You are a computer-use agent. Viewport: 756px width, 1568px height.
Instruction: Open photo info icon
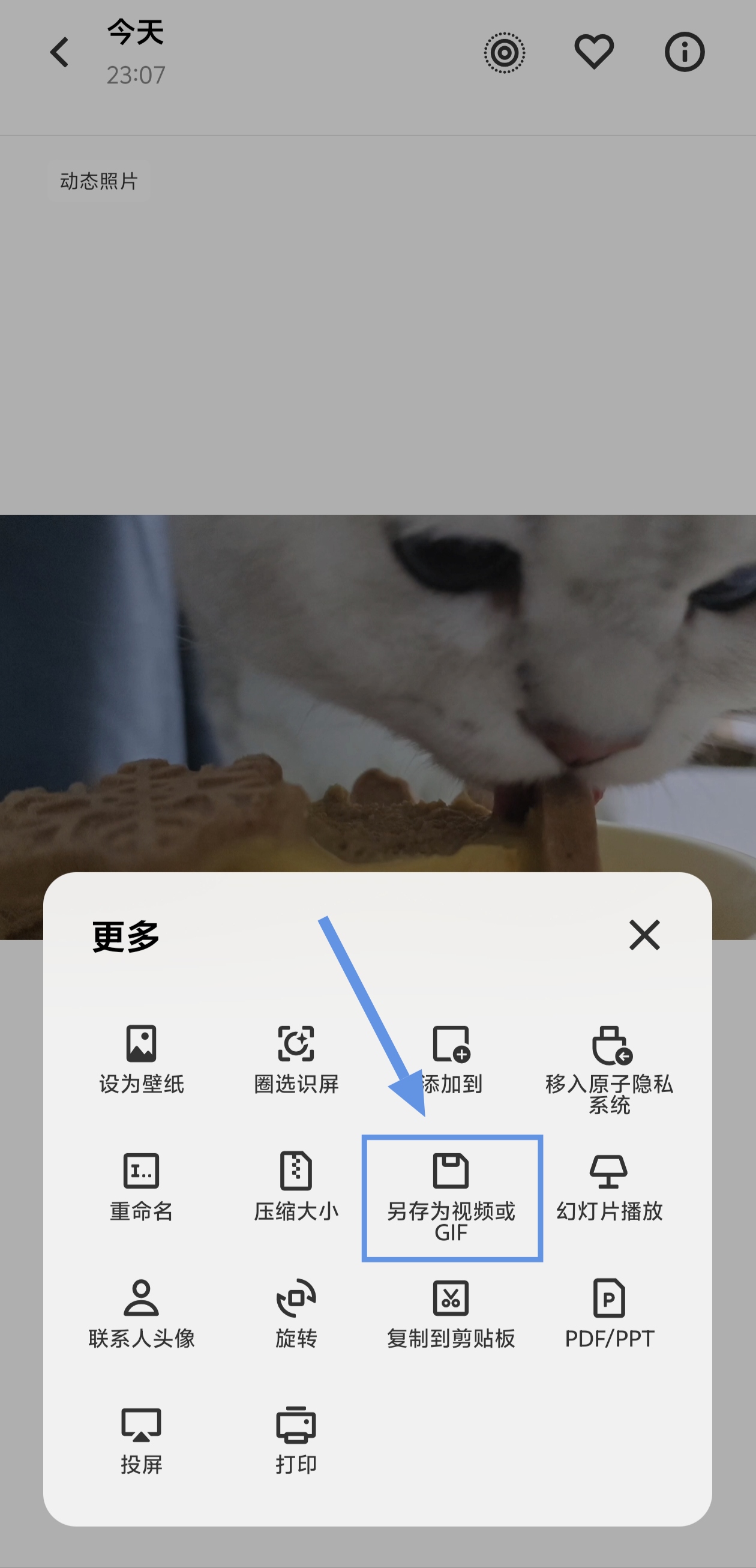pyautogui.click(x=684, y=52)
